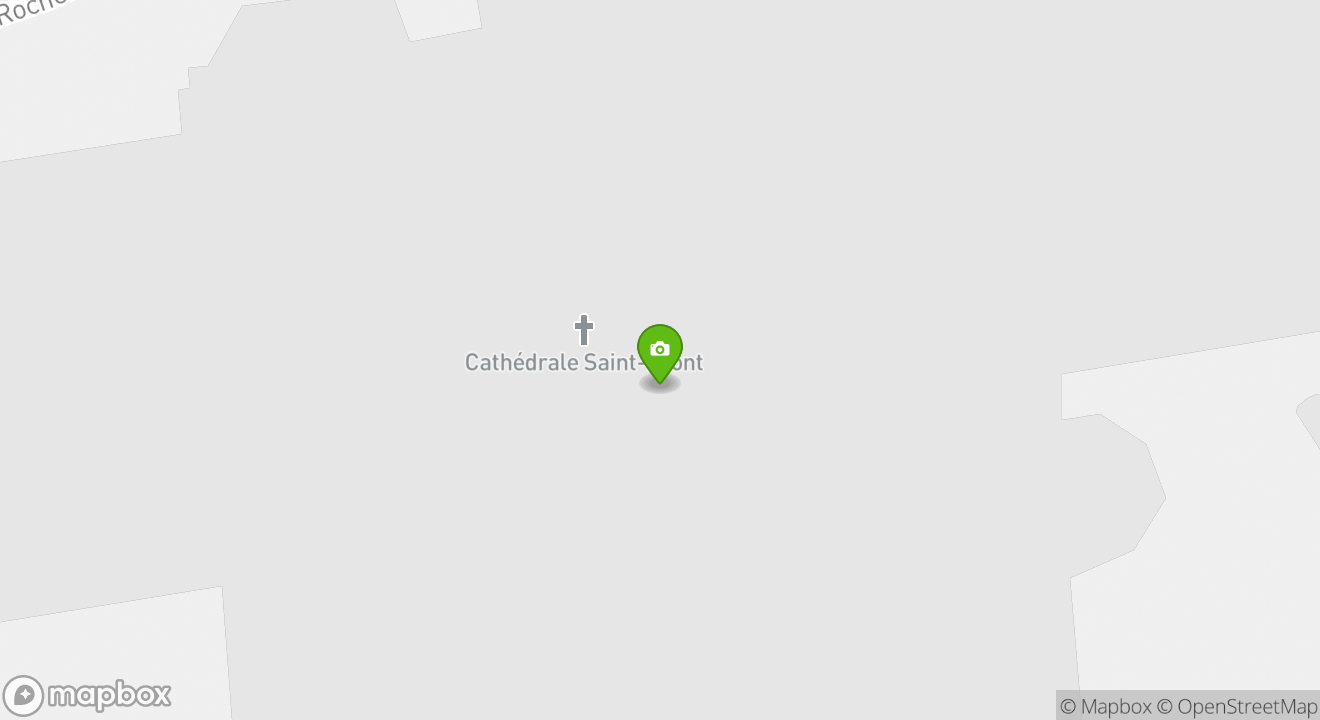This screenshot has width=1320, height=720.
Task: Tap the green camera marker pin
Action: coord(660,352)
